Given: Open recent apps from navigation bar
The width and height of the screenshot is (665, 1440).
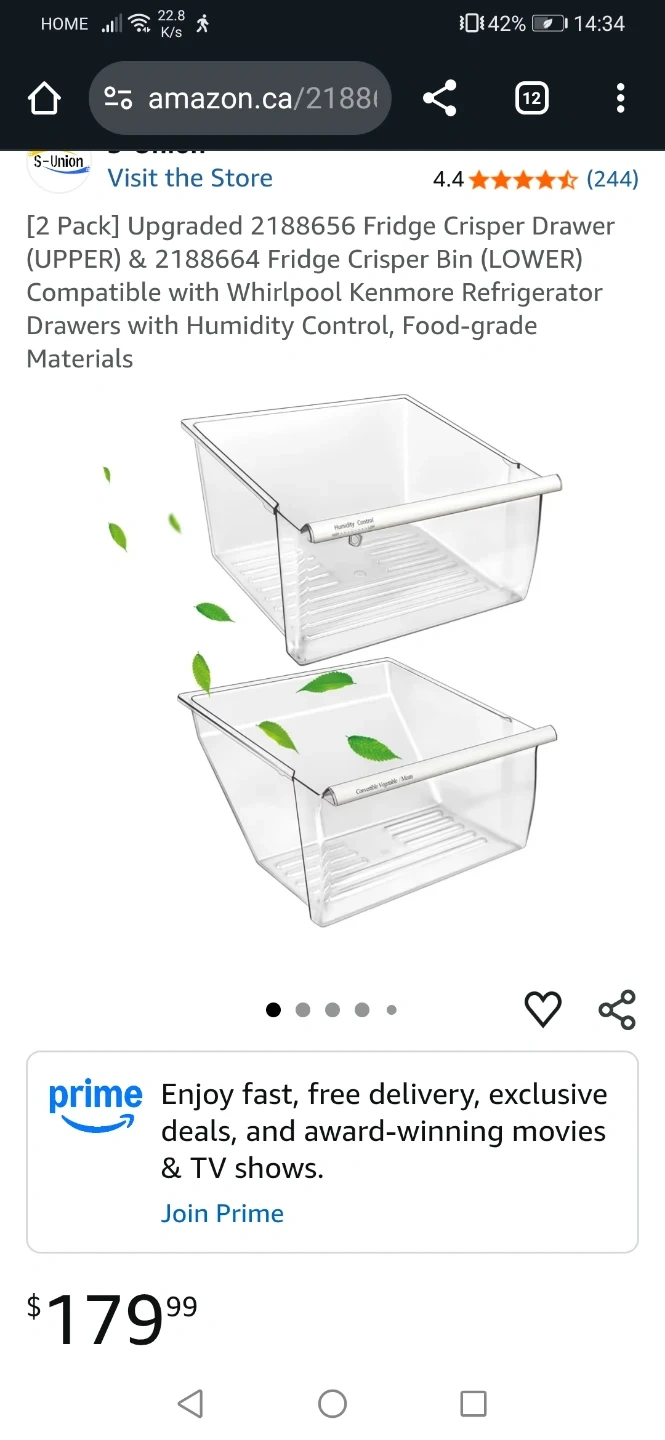Looking at the screenshot, I should point(473,1403).
